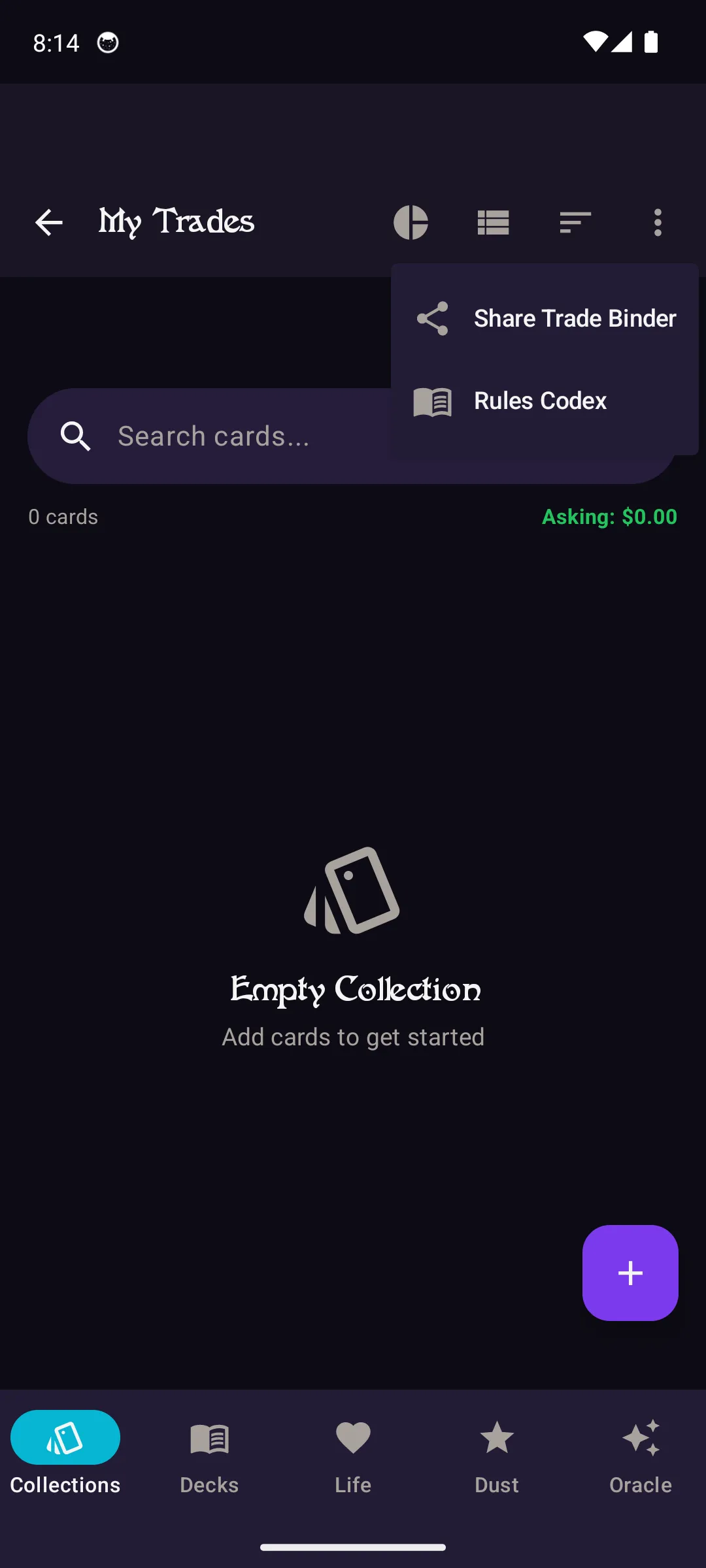The width and height of the screenshot is (706, 1568).
Task: Open the pie chart statistics view
Action: click(x=412, y=223)
